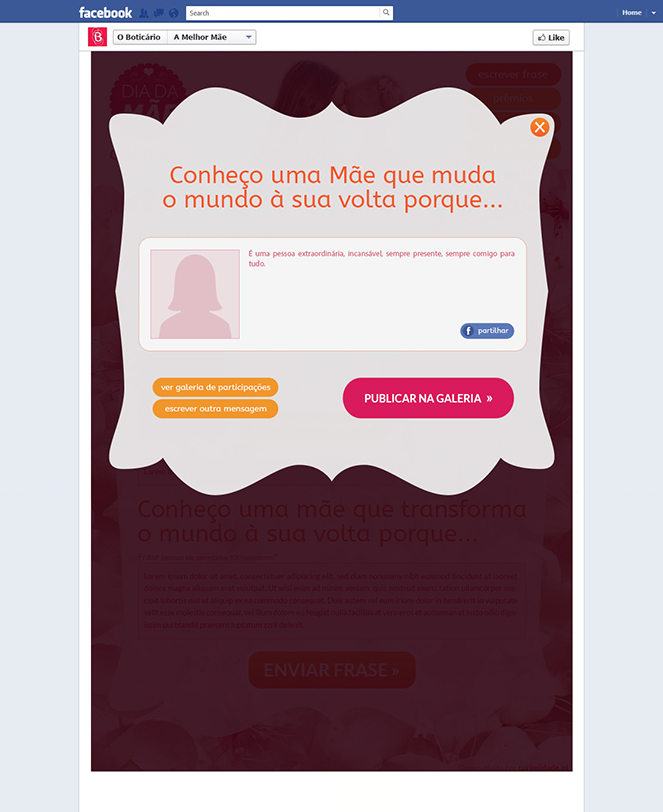This screenshot has width=663, height=812.
Task: Open notifications globe icon
Action: tap(173, 13)
